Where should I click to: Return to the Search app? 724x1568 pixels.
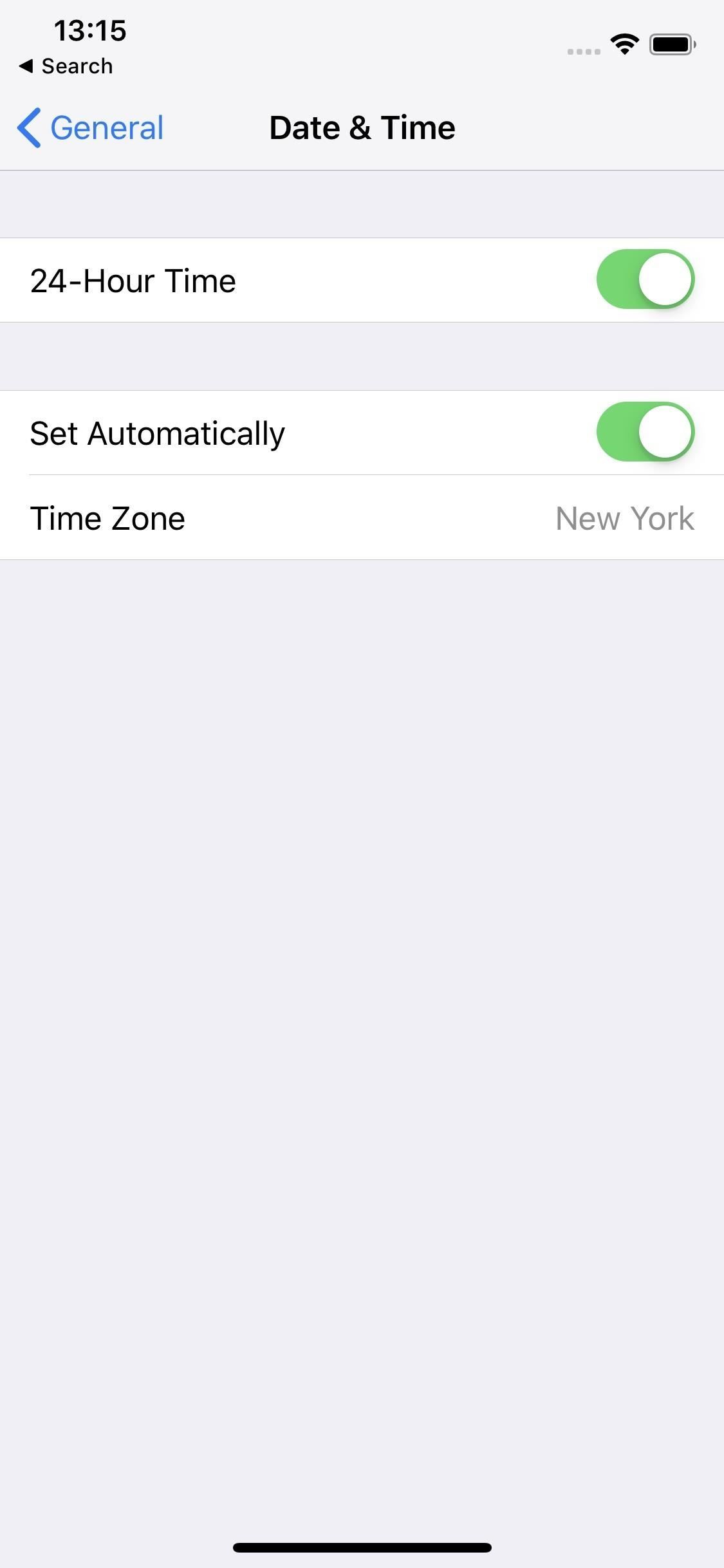pos(66,66)
